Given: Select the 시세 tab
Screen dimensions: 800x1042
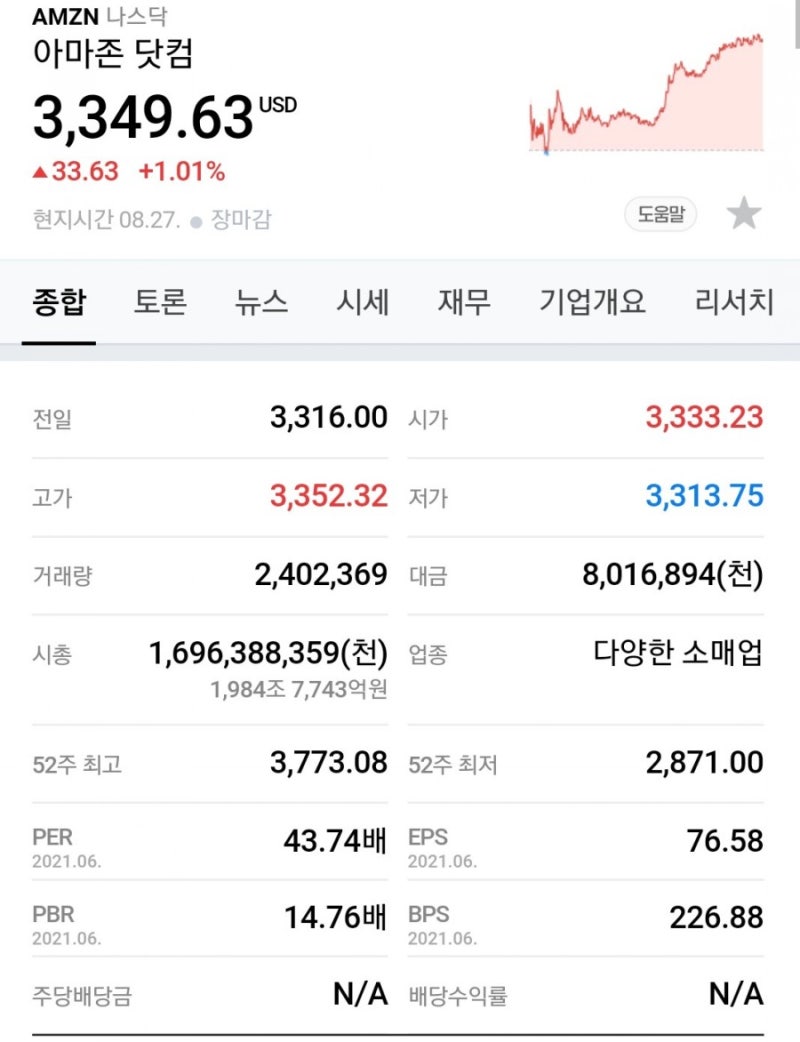Looking at the screenshot, I should click(x=360, y=302).
